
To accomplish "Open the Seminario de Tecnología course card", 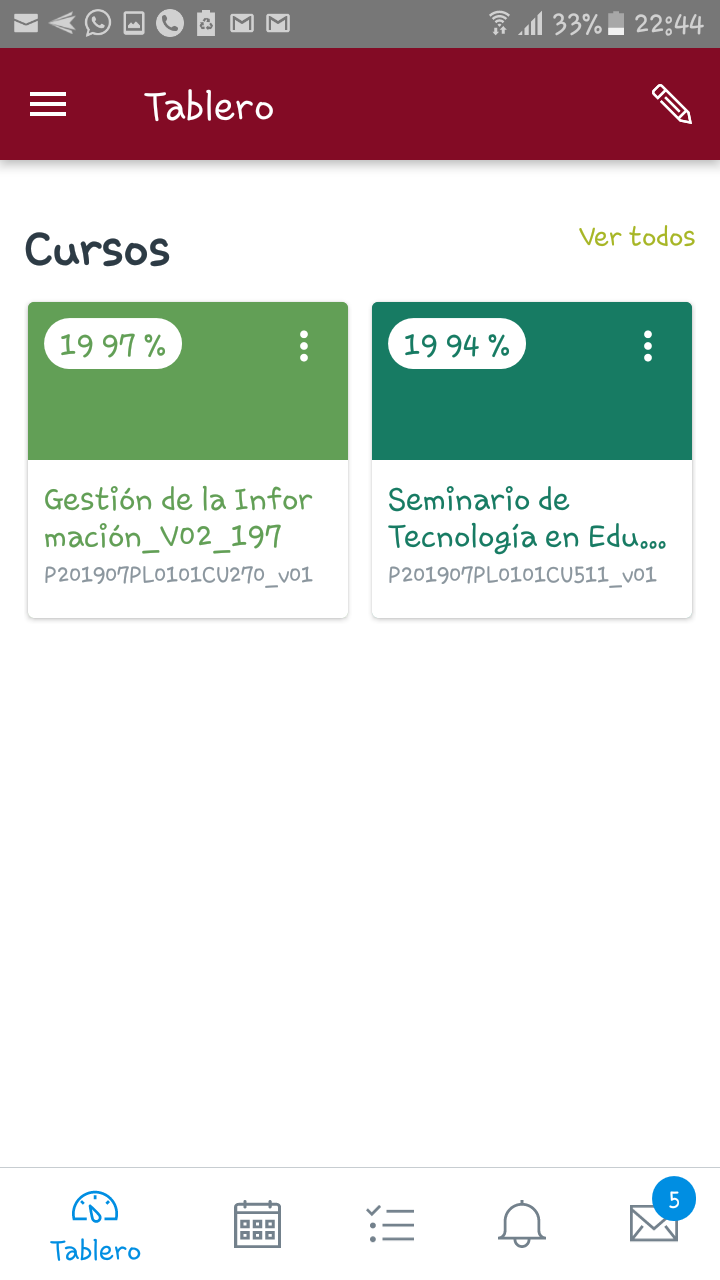I will [531, 520].
